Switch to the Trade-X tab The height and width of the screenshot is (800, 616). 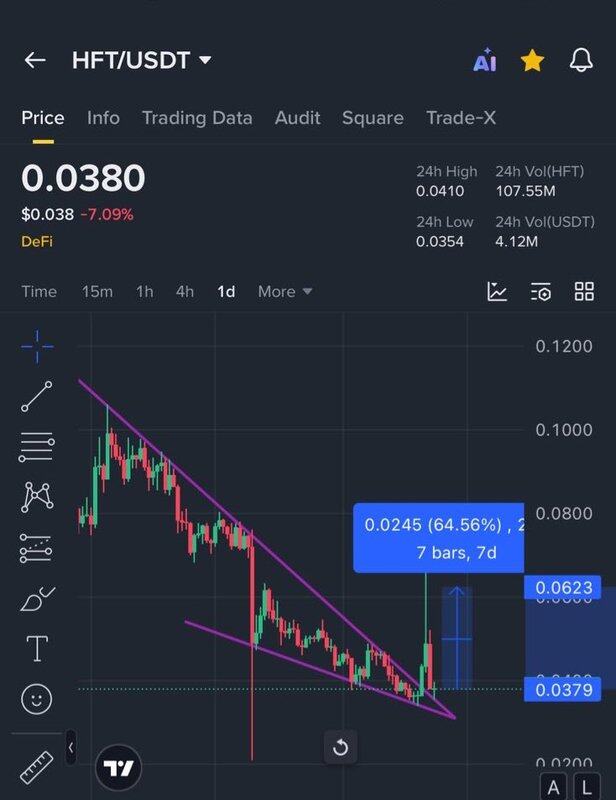click(x=461, y=118)
